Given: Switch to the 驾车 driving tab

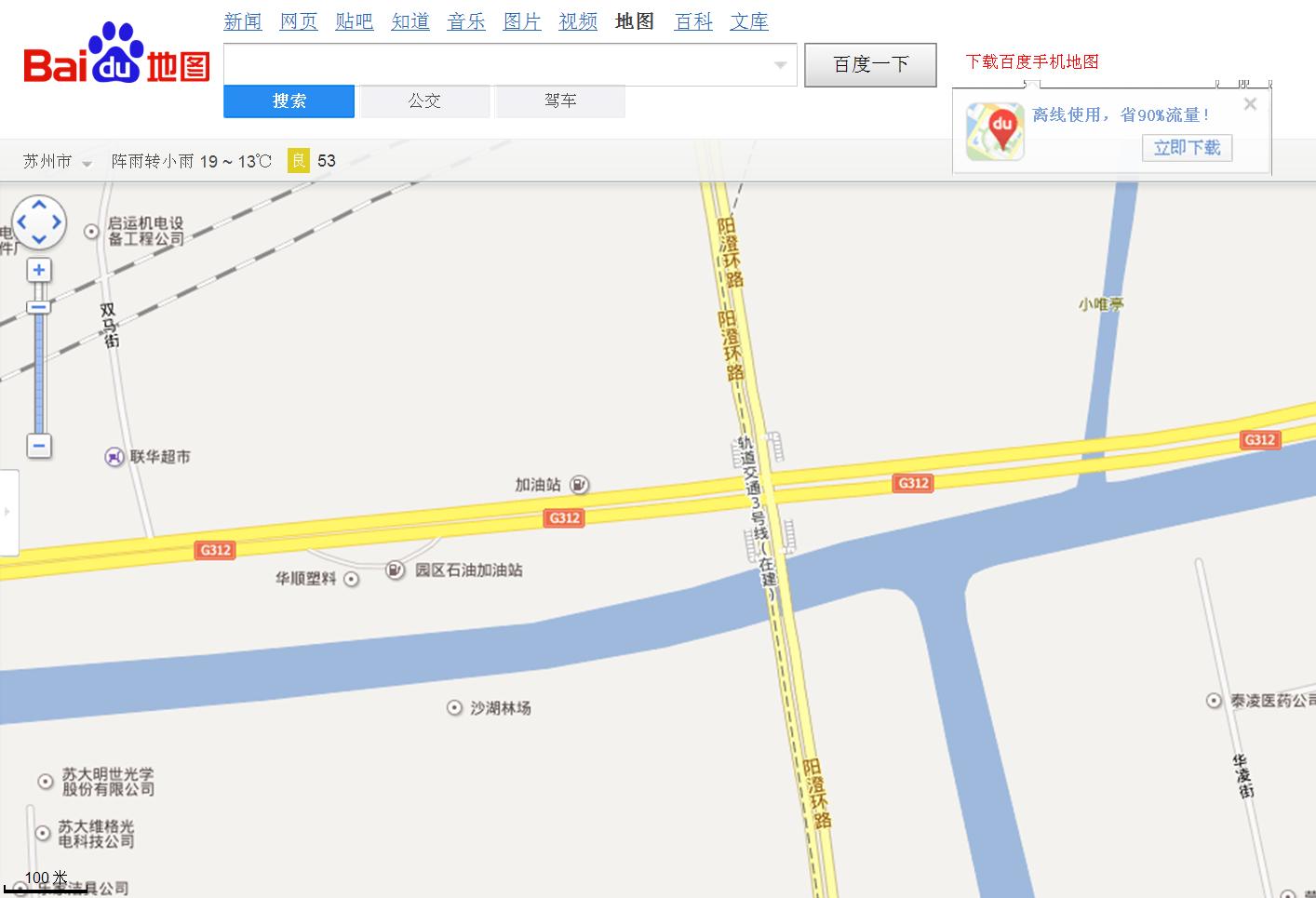Looking at the screenshot, I should pos(559,101).
